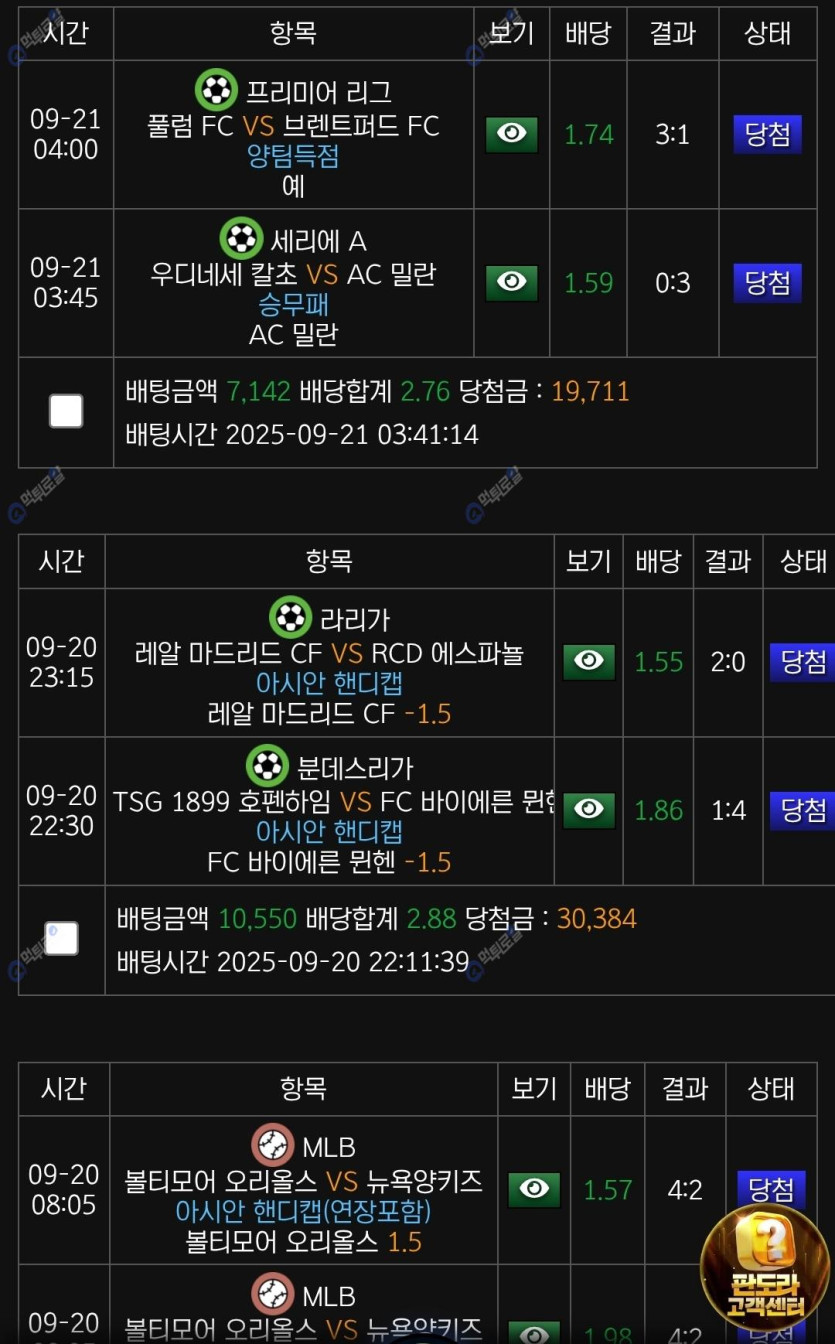Image resolution: width=835 pixels, height=1344 pixels.
Task: Tick the checkbox for the 10,550 bet slip
Action: (x=61, y=938)
